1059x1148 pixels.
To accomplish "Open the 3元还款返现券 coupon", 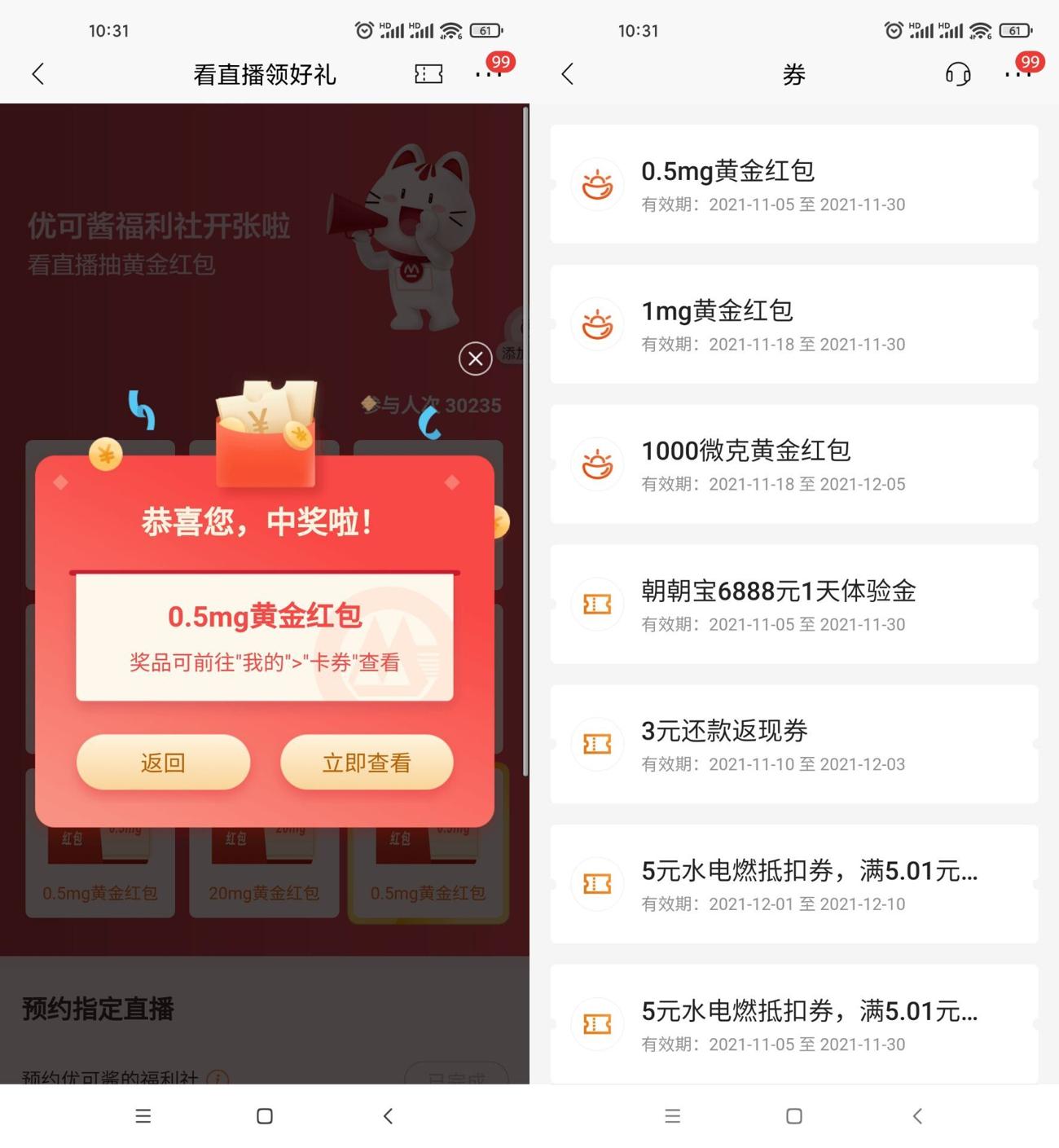I will [x=794, y=745].
